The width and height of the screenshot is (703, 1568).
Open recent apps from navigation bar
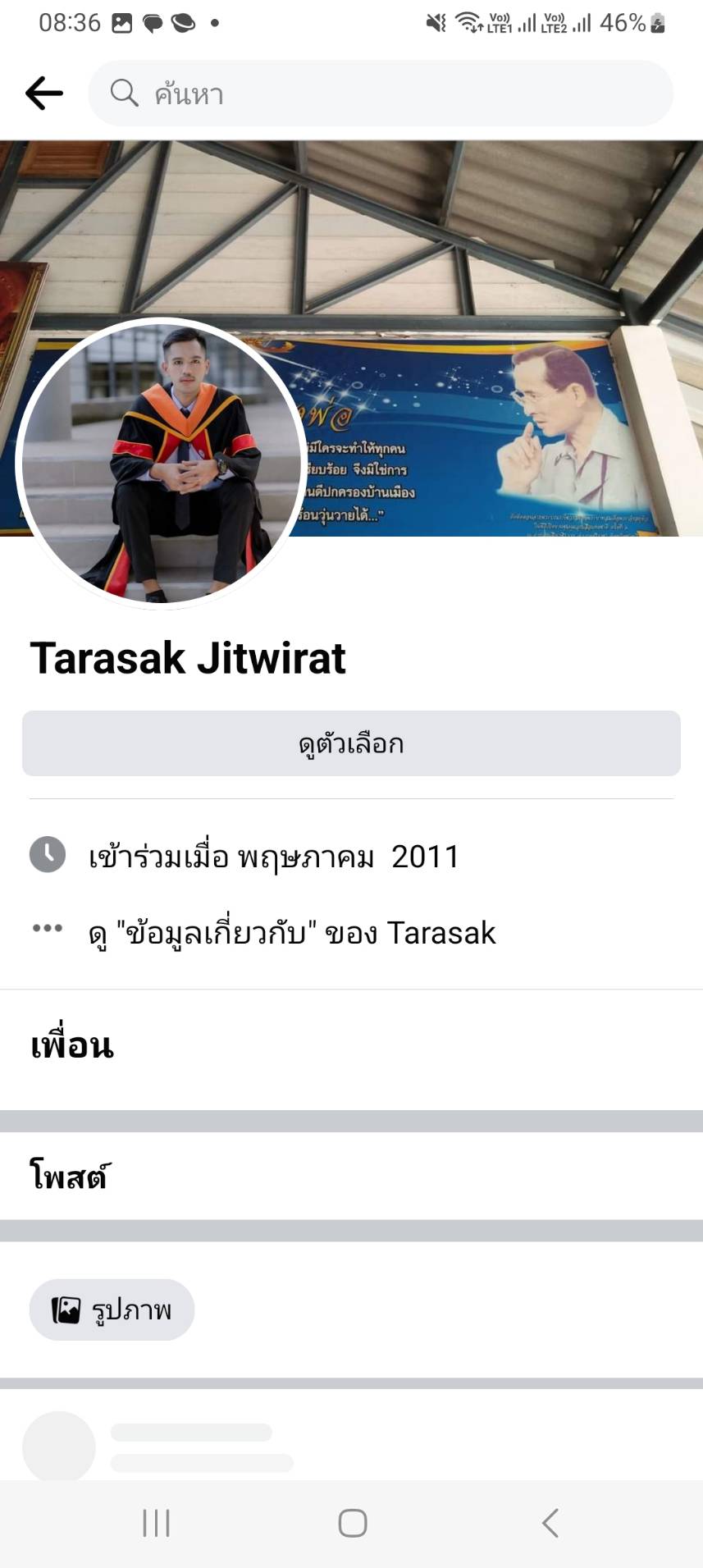[x=156, y=1523]
